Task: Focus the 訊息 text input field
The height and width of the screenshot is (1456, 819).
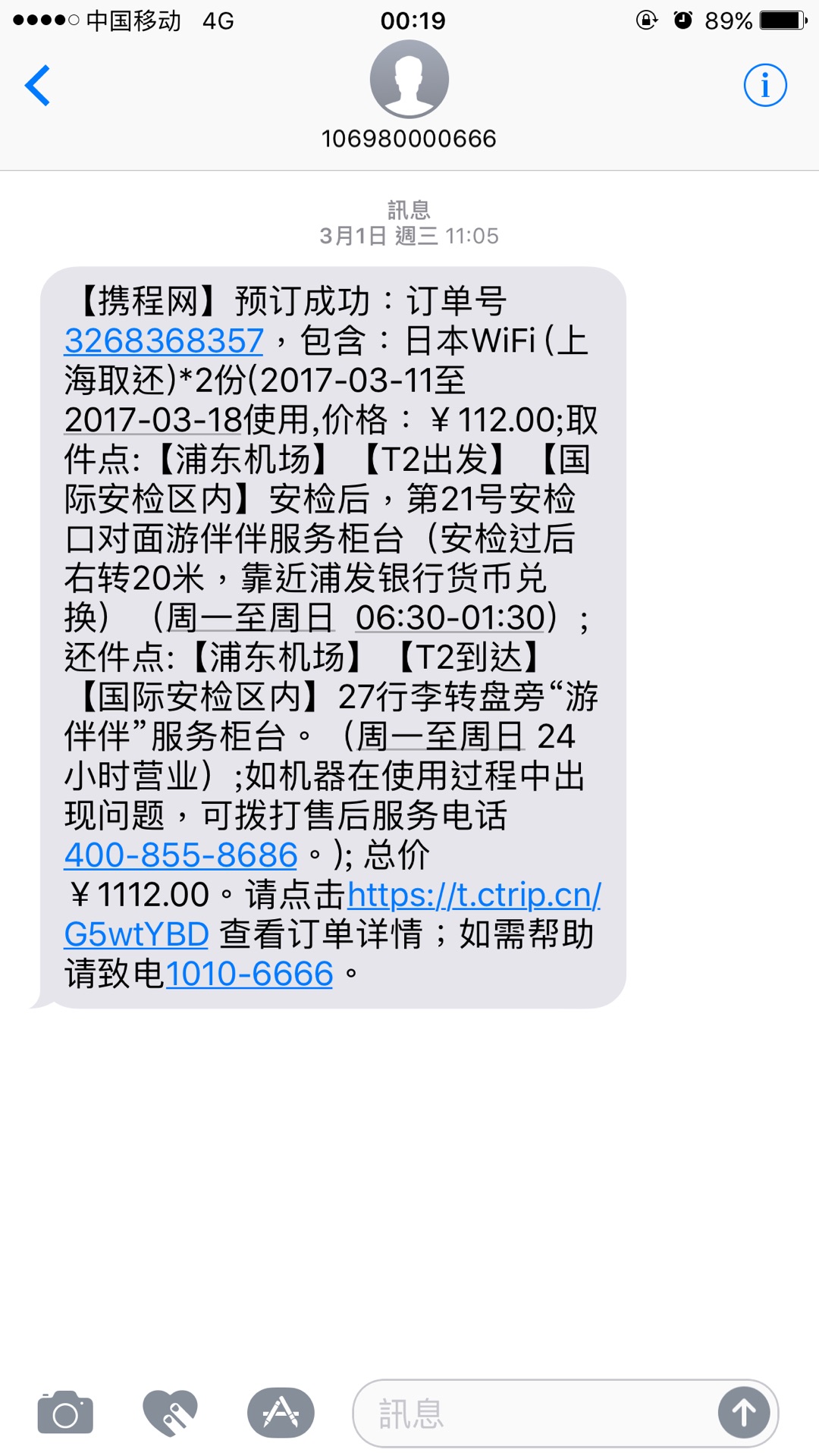Action: [x=531, y=1413]
